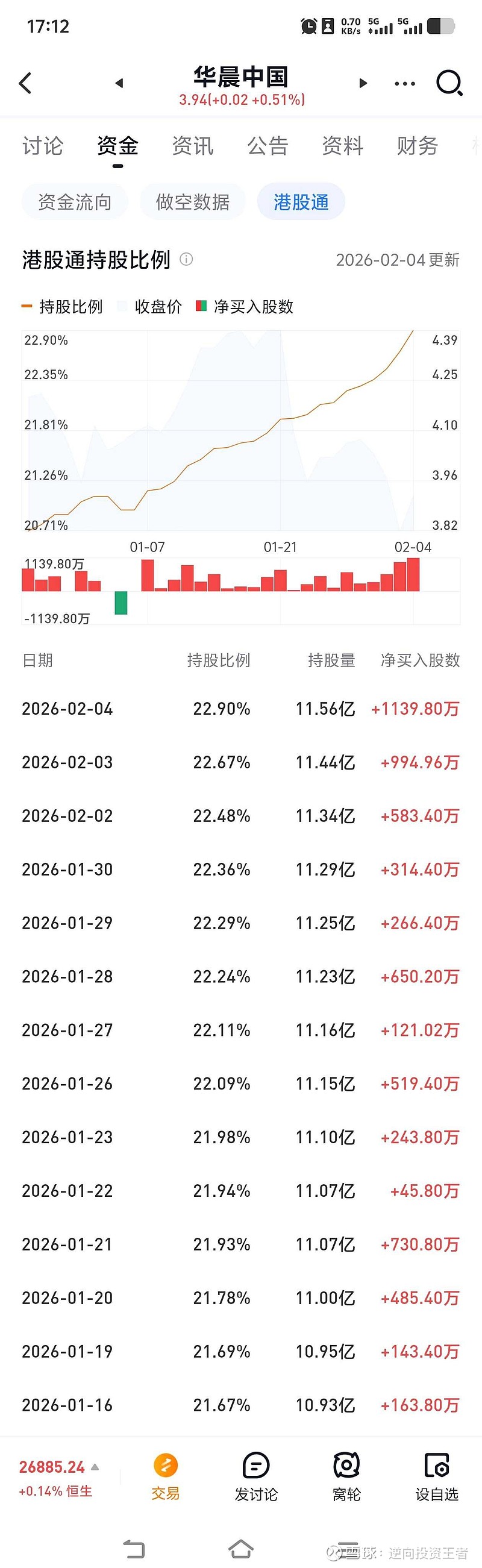Open the 公告 tab

(267, 146)
